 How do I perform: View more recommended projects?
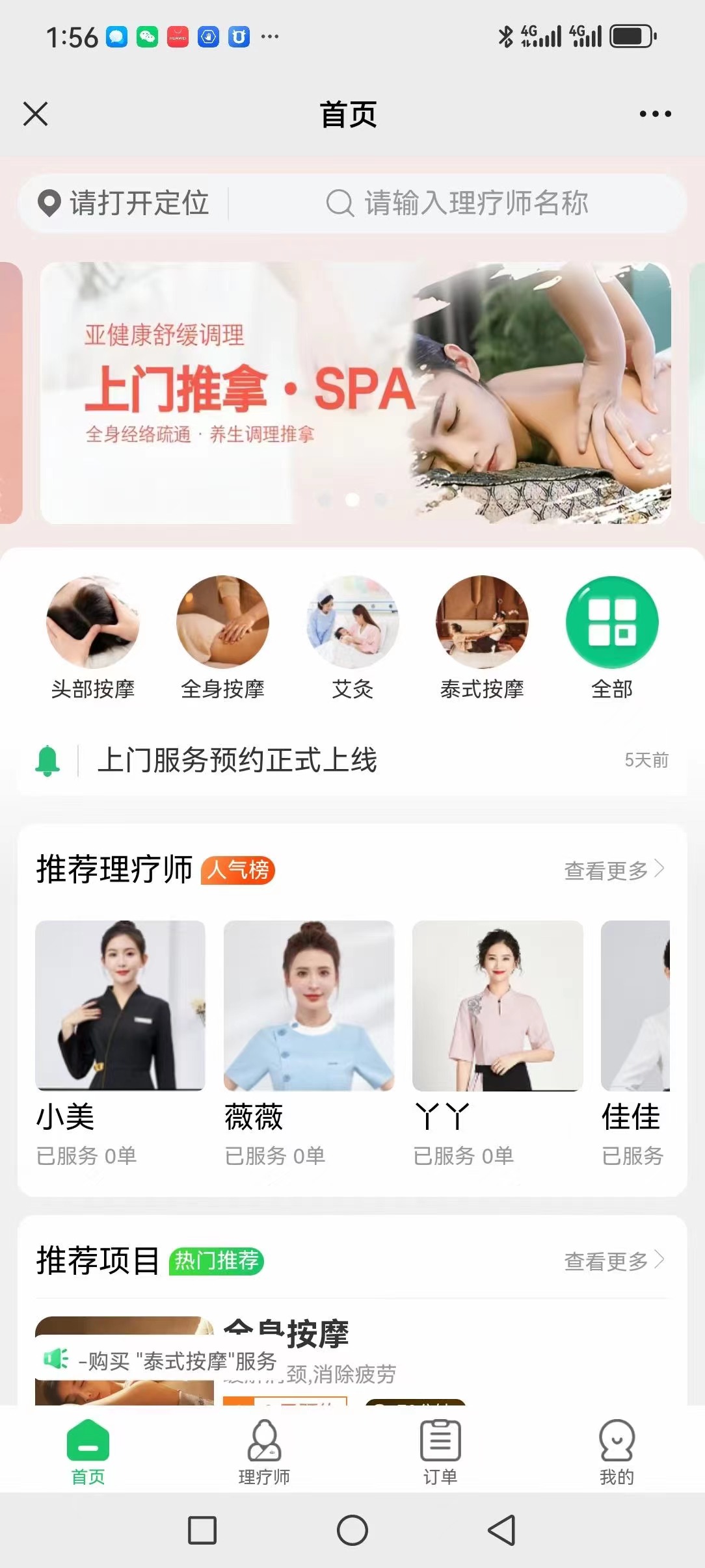[x=613, y=1261]
